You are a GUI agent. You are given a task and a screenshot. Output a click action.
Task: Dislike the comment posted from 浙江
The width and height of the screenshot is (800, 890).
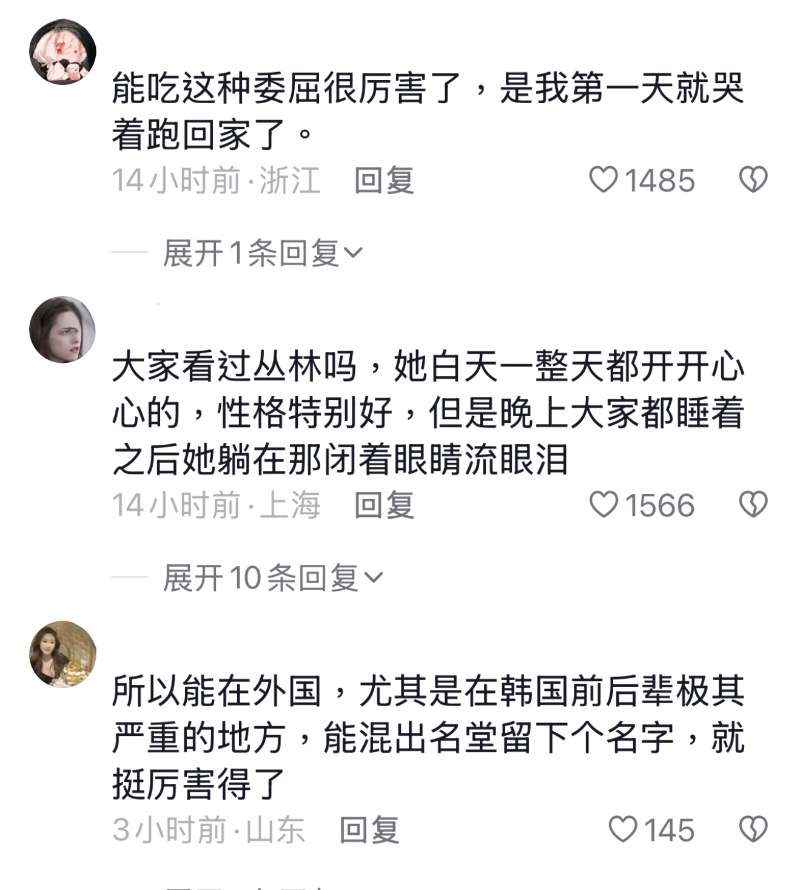tap(752, 180)
